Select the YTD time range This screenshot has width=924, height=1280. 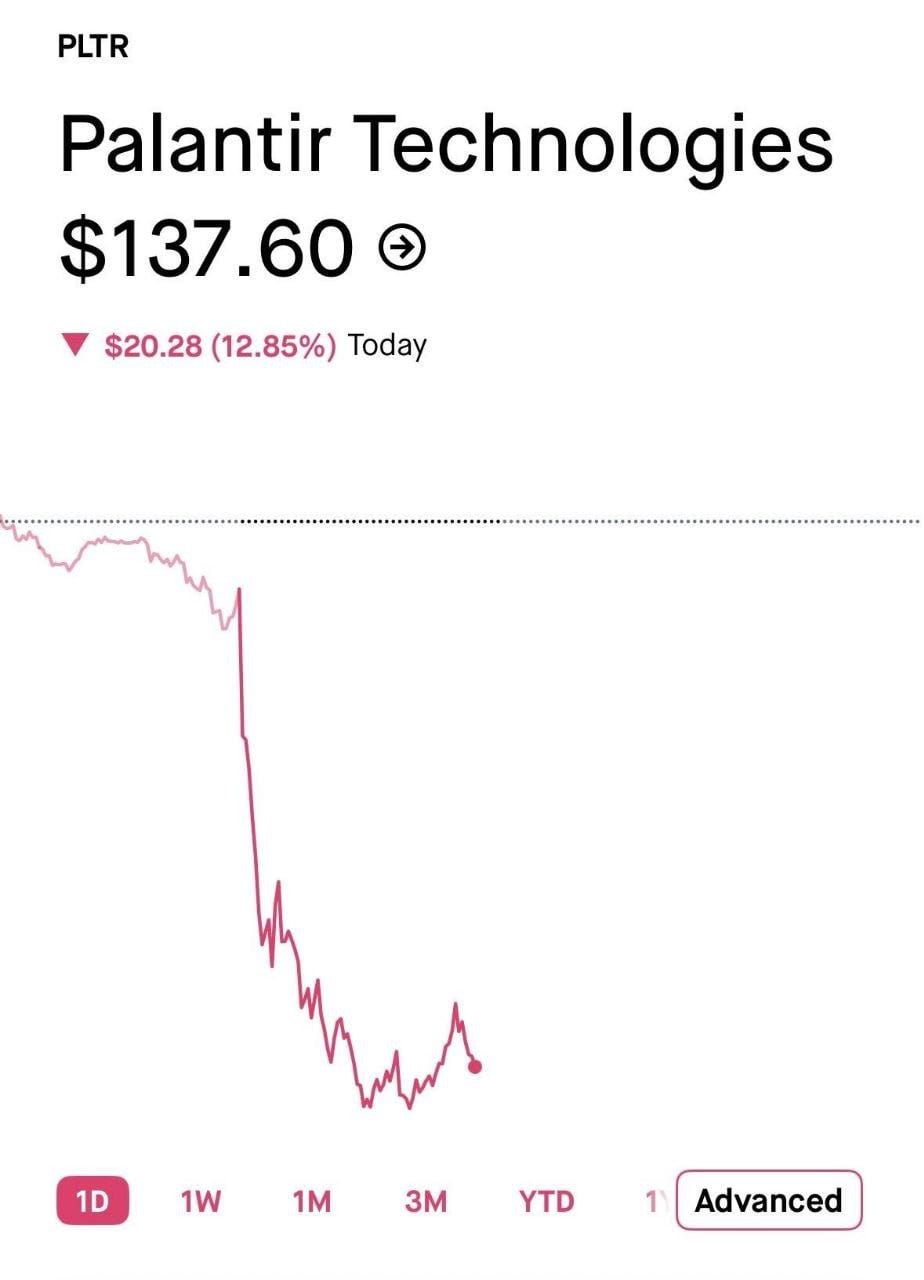[544, 1200]
